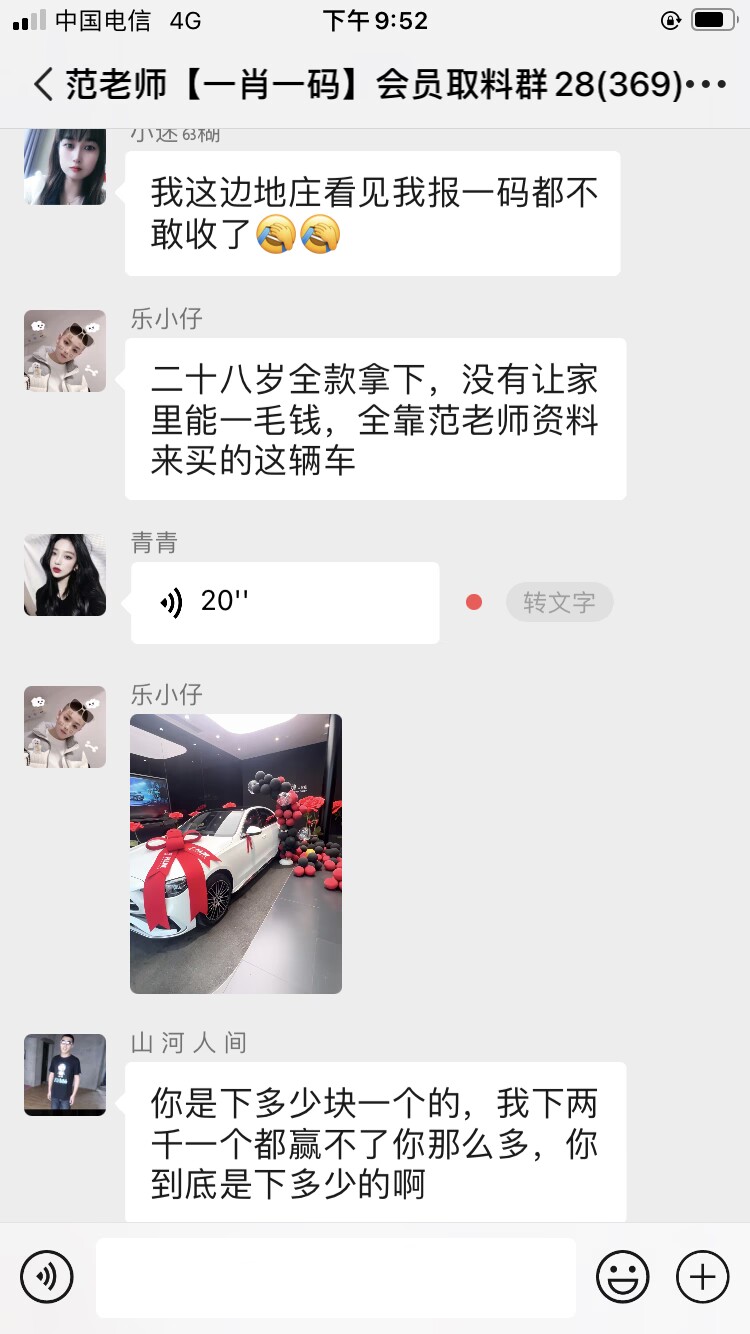
Task: View 青青's profile avatar
Action: click(65, 575)
